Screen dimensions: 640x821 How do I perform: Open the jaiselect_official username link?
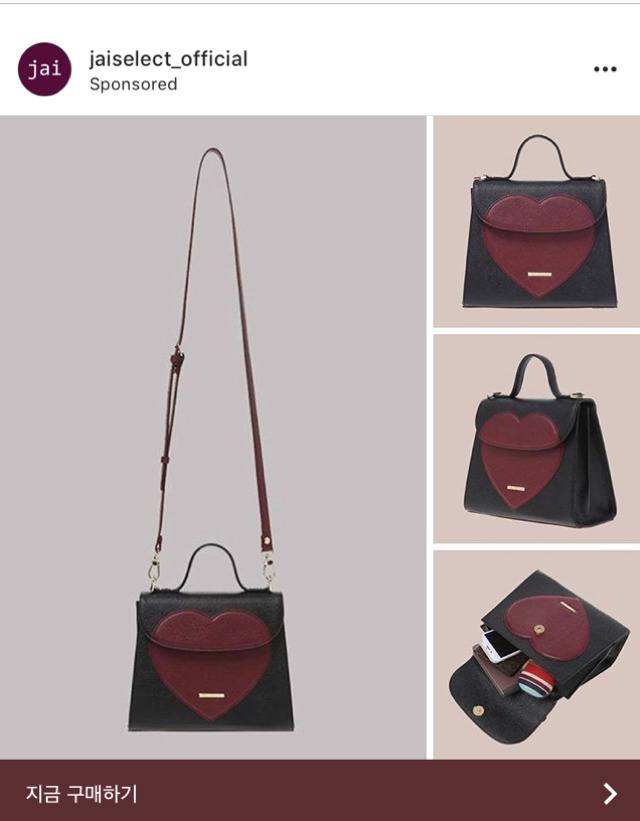pyautogui.click(x=167, y=59)
